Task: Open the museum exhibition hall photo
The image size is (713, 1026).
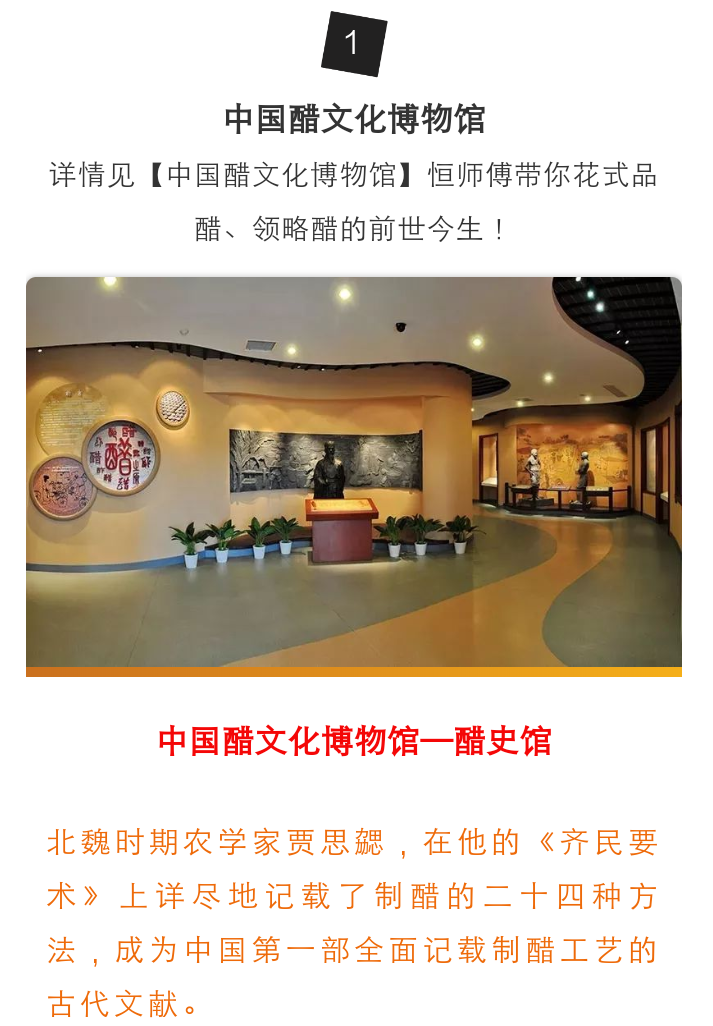Action: click(x=354, y=472)
